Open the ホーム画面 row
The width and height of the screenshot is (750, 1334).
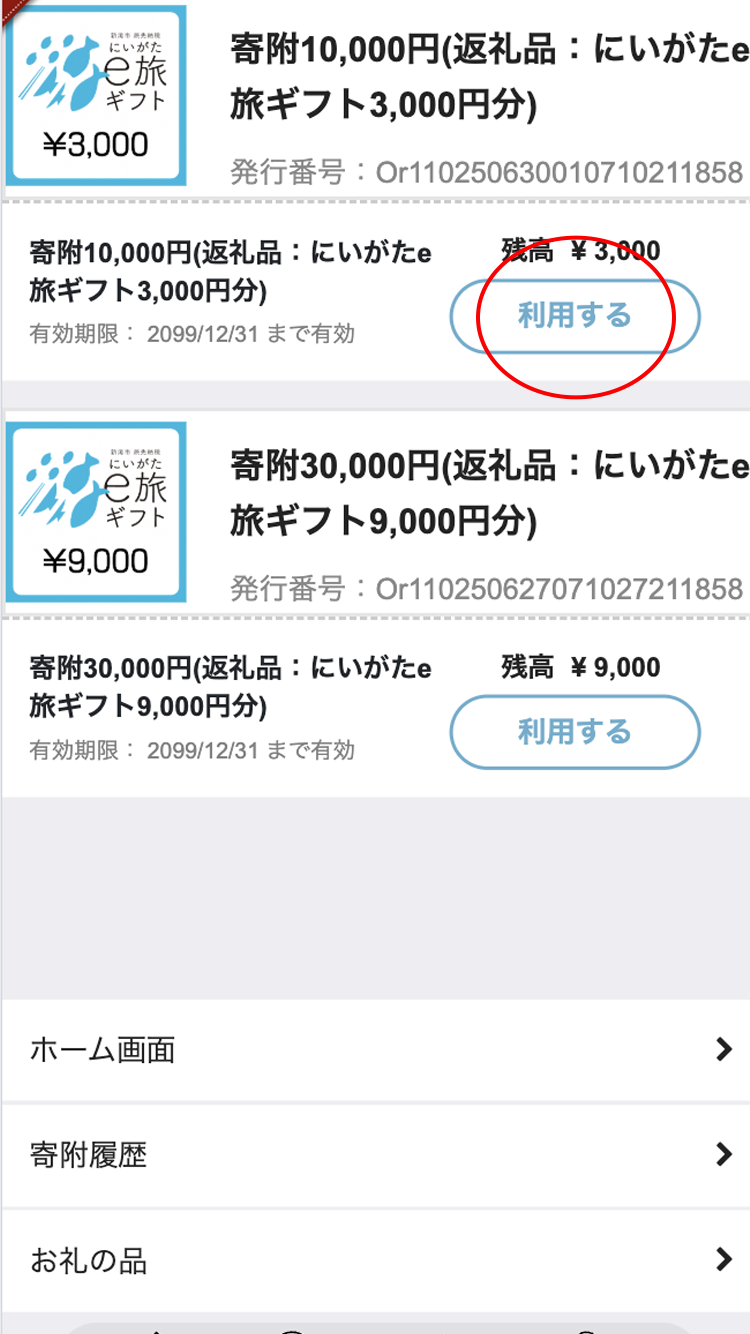coord(375,1050)
